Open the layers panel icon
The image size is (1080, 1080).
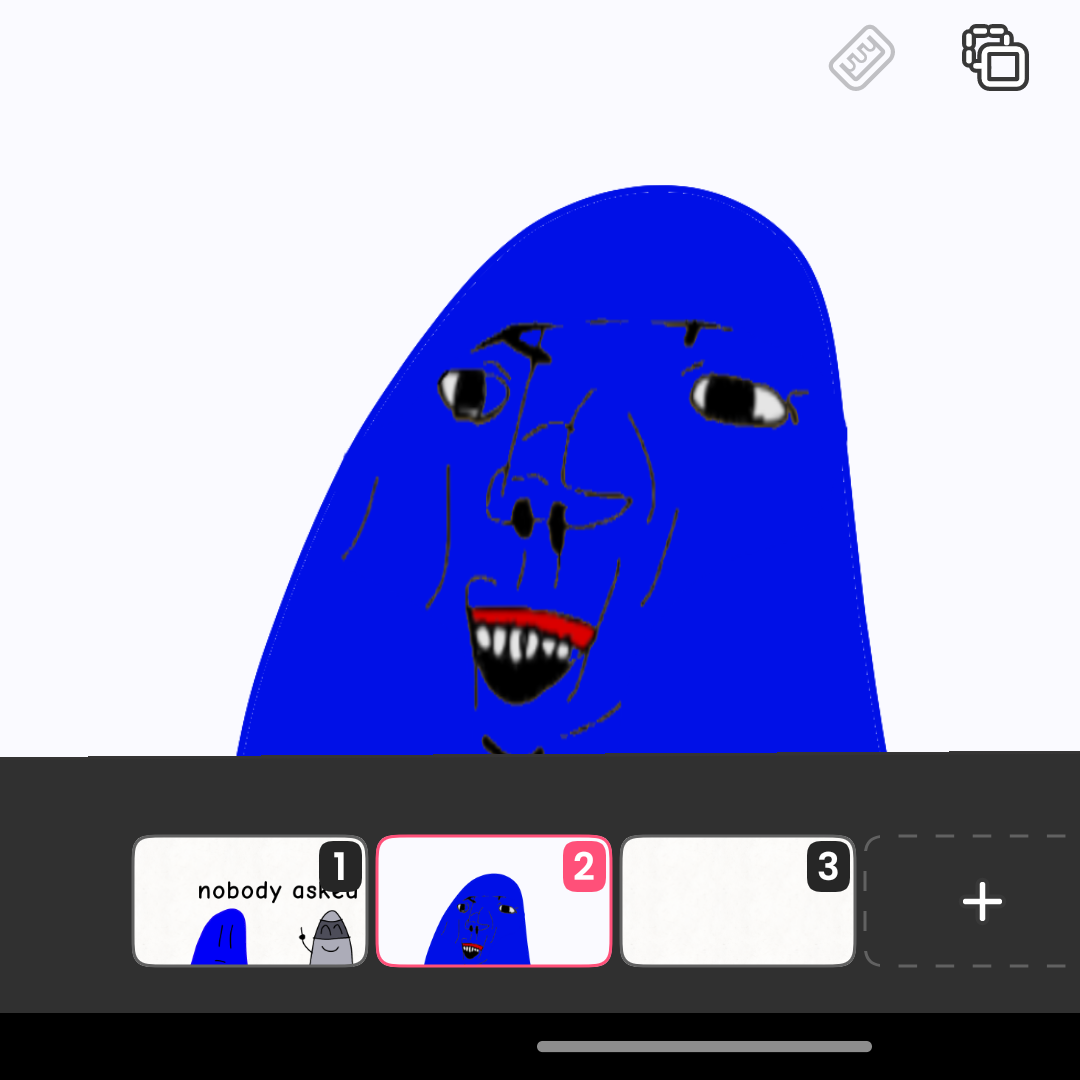coord(995,58)
